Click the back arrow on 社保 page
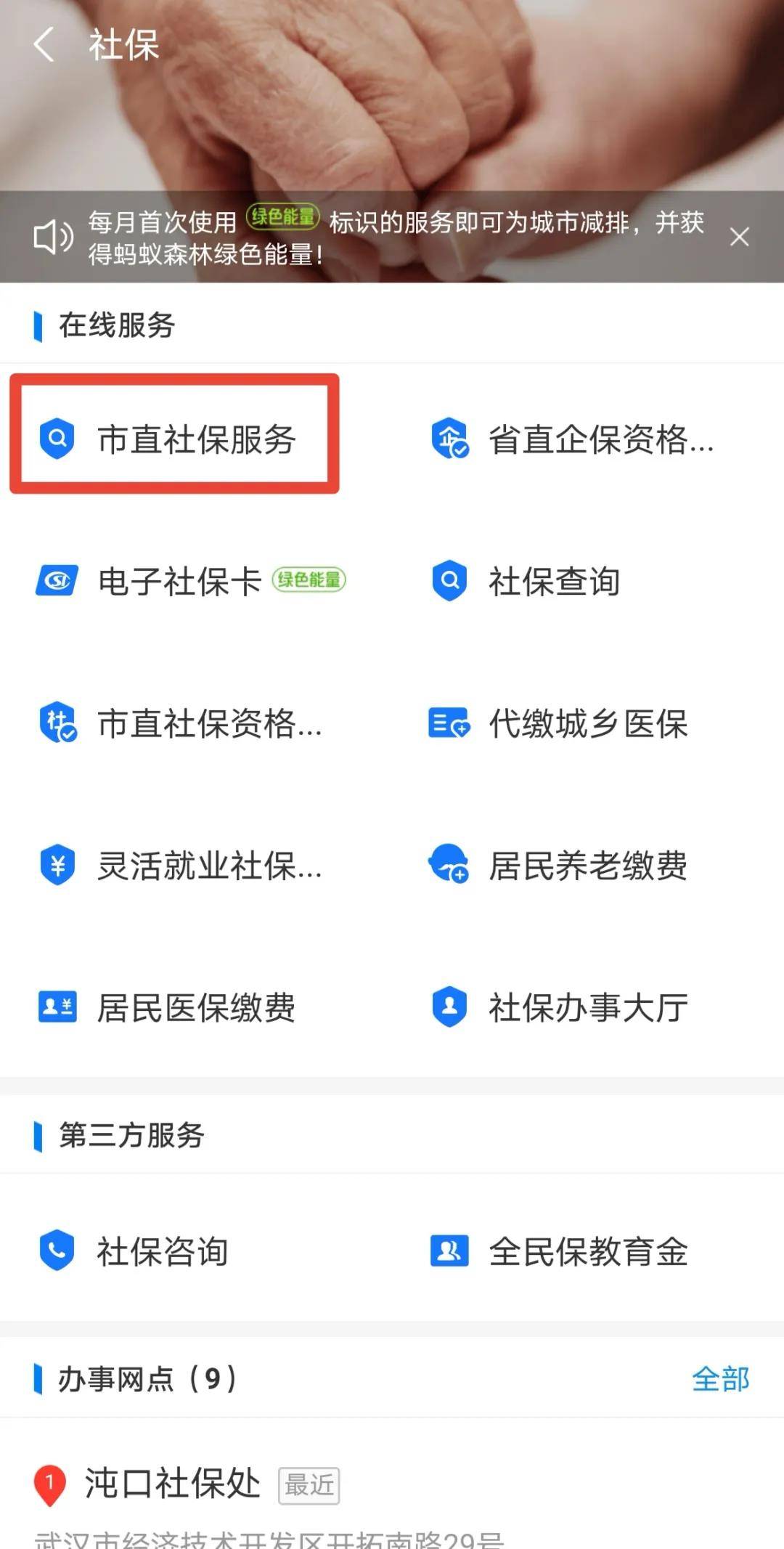Image resolution: width=784 pixels, height=1549 pixels. [41, 45]
